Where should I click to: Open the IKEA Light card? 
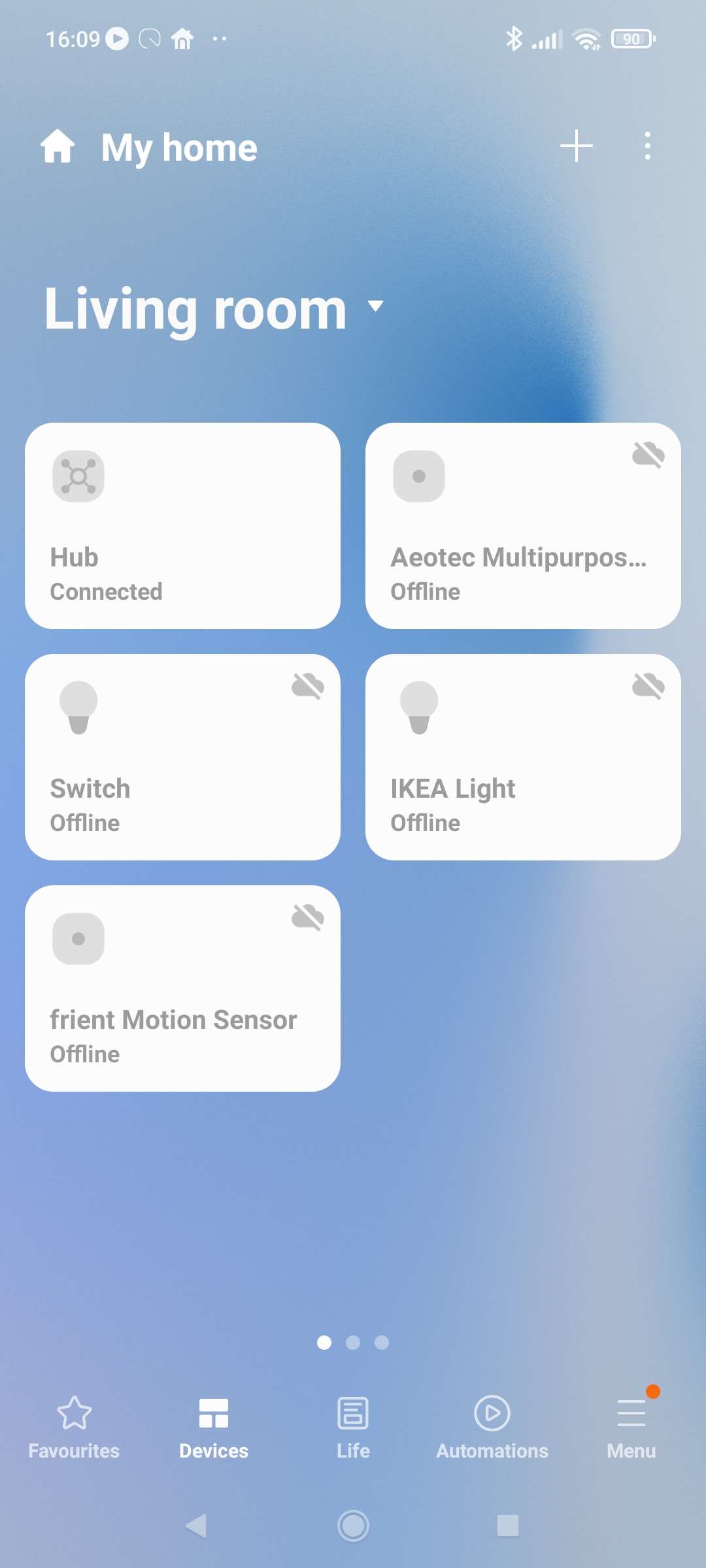[523, 757]
